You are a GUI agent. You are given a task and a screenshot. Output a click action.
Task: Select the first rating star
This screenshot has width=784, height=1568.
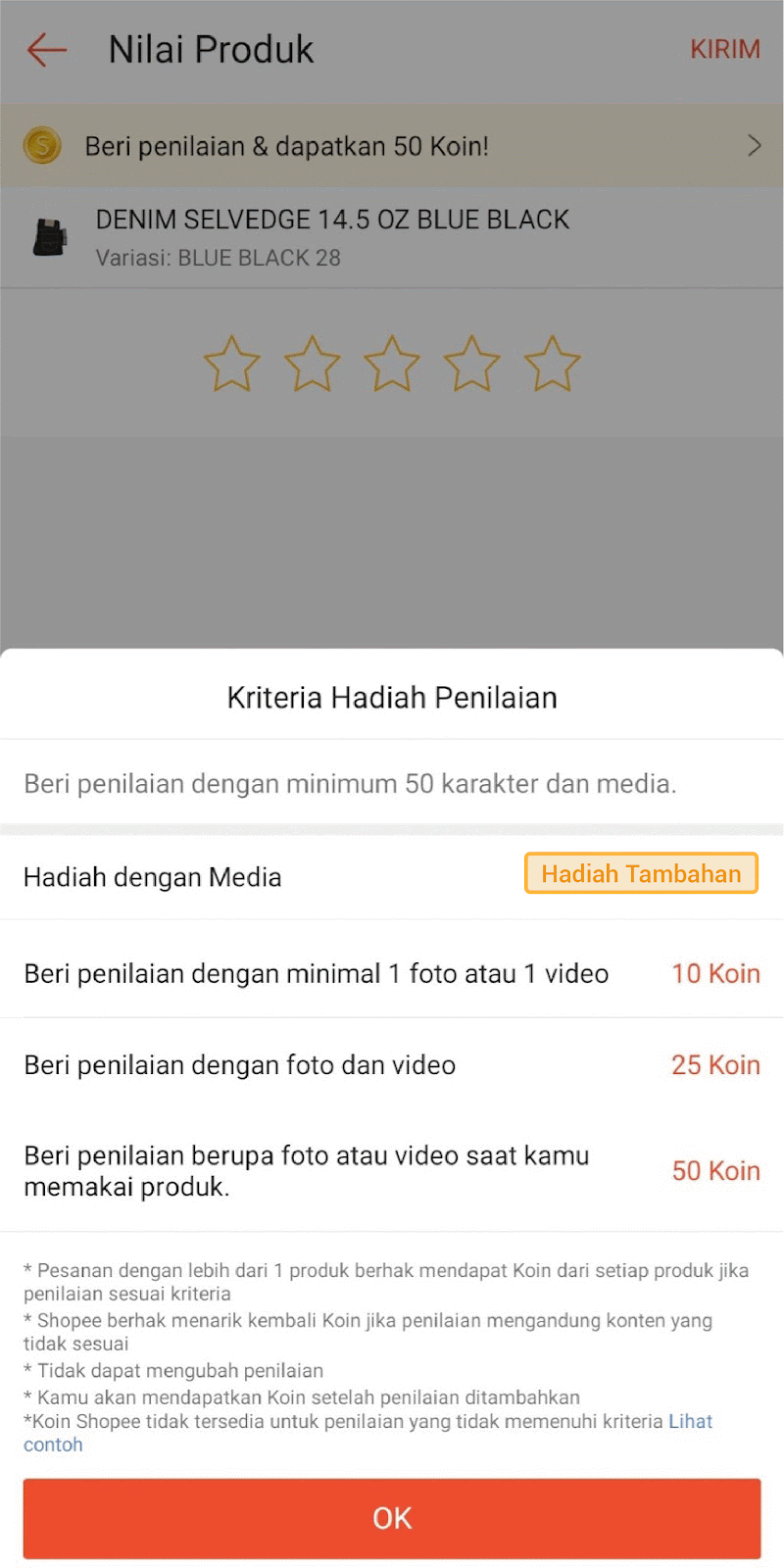pyautogui.click(x=231, y=363)
